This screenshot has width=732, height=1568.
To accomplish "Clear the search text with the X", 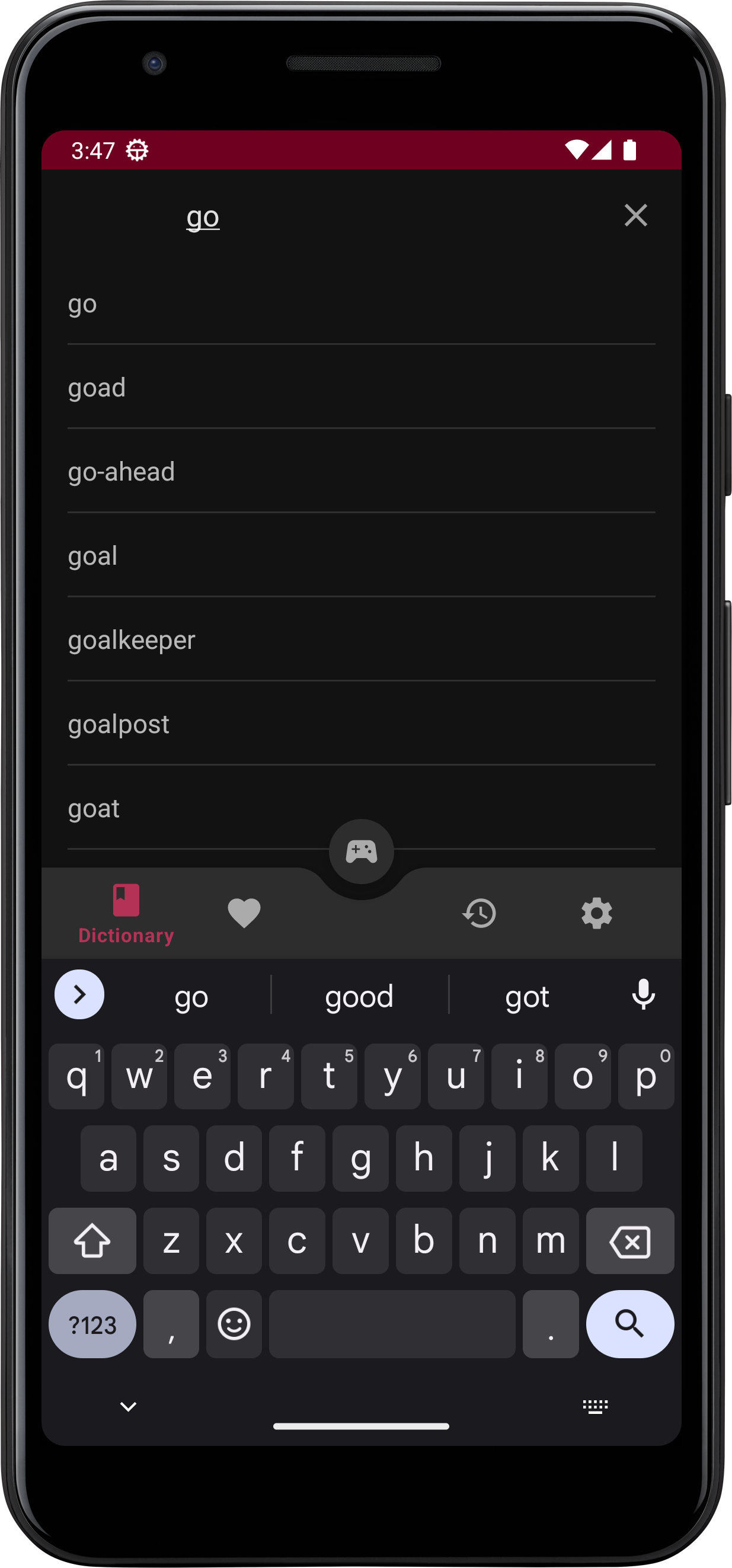I will [635, 216].
